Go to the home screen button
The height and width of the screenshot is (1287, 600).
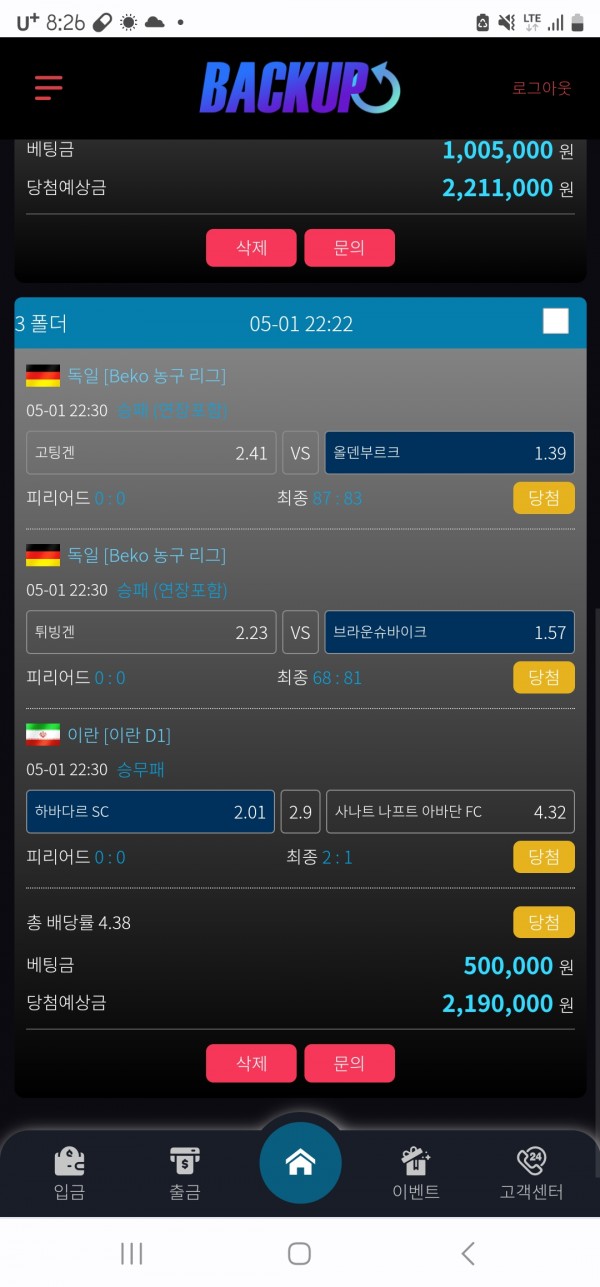pyautogui.click(x=300, y=1162)
